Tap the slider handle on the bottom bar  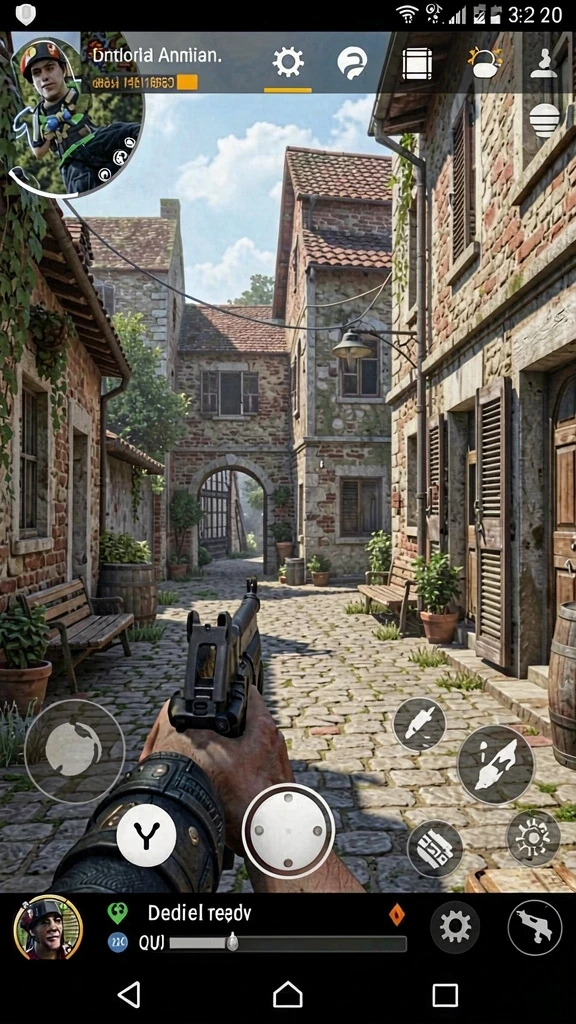232,942
